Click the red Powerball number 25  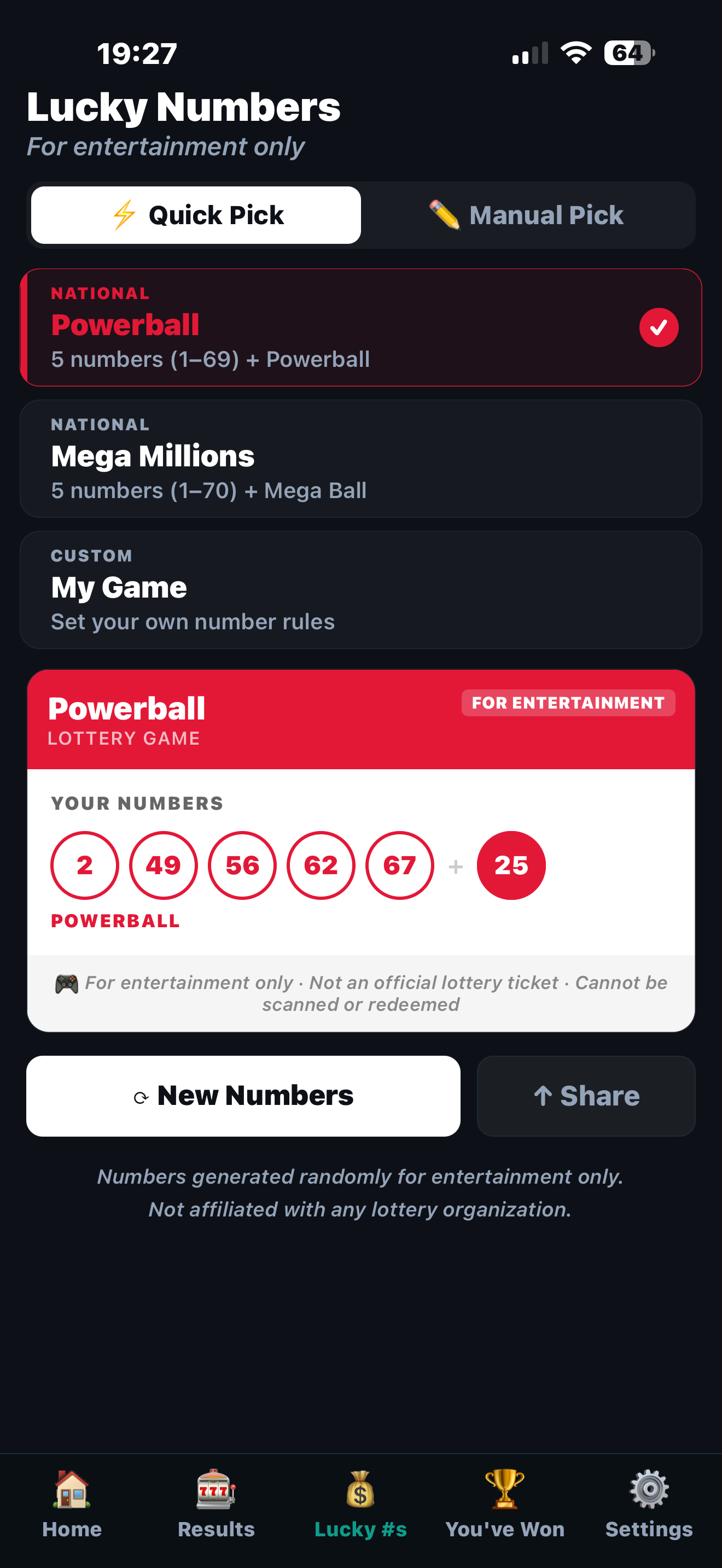click(x=511, y=865)
